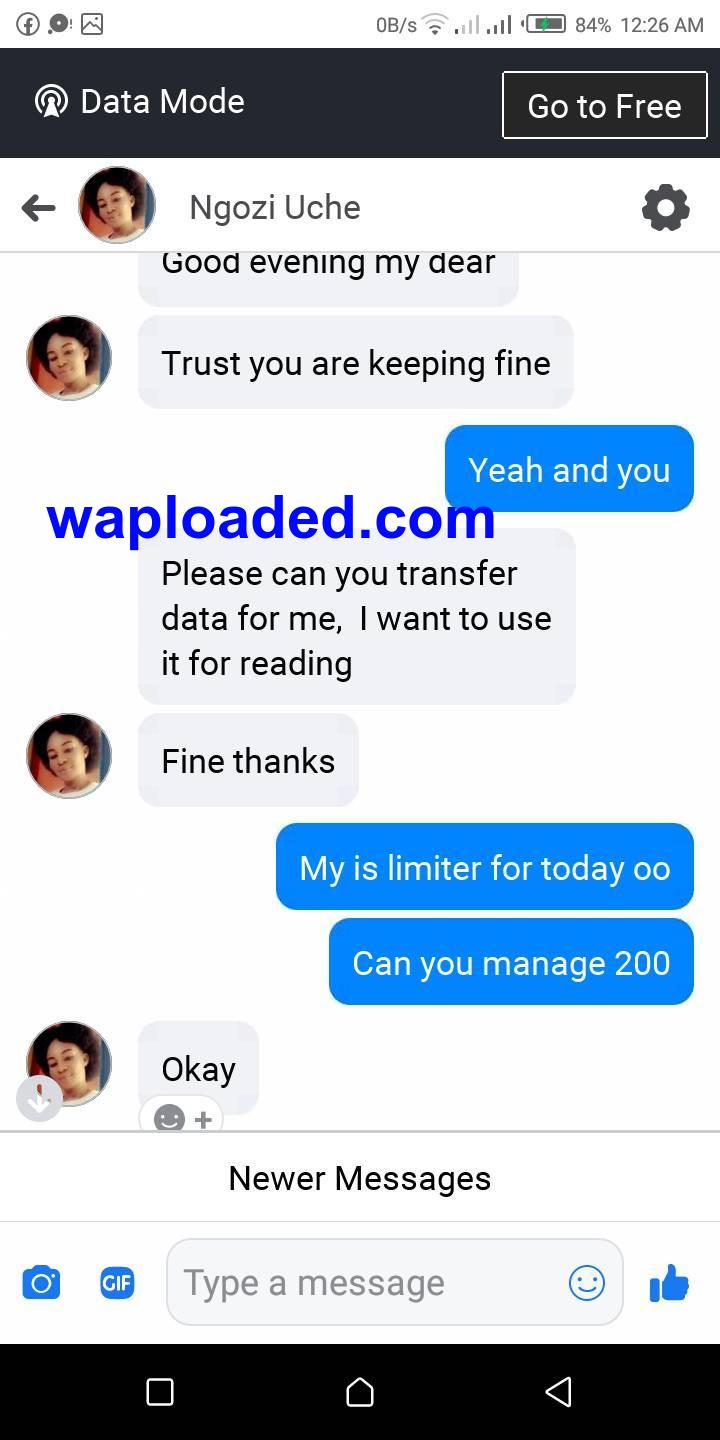
Task: Open the camera to send a photo
Action: pos(41,1282)
